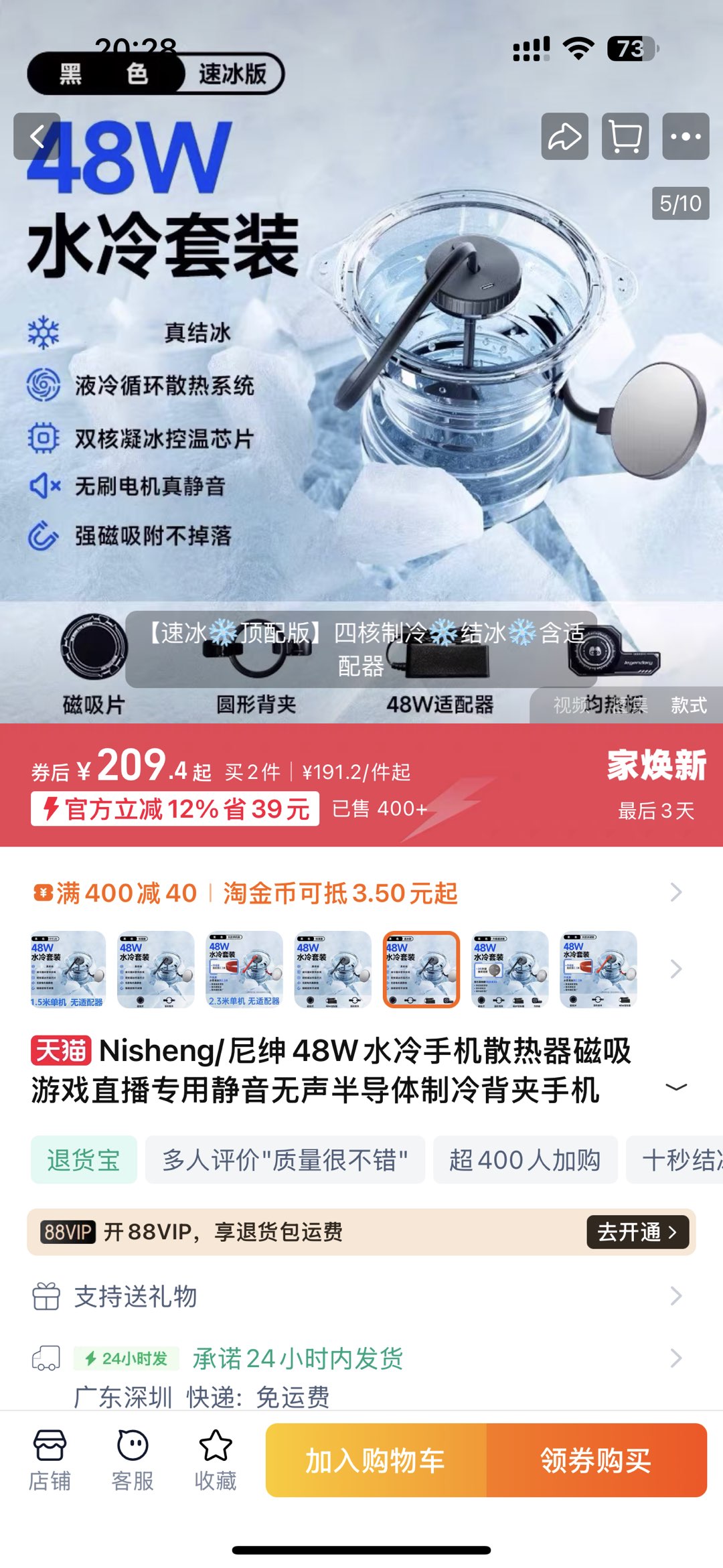Screen dimensions: 723x1568
Task: Visit the 店铺 store page
Action: point(50,1461)
